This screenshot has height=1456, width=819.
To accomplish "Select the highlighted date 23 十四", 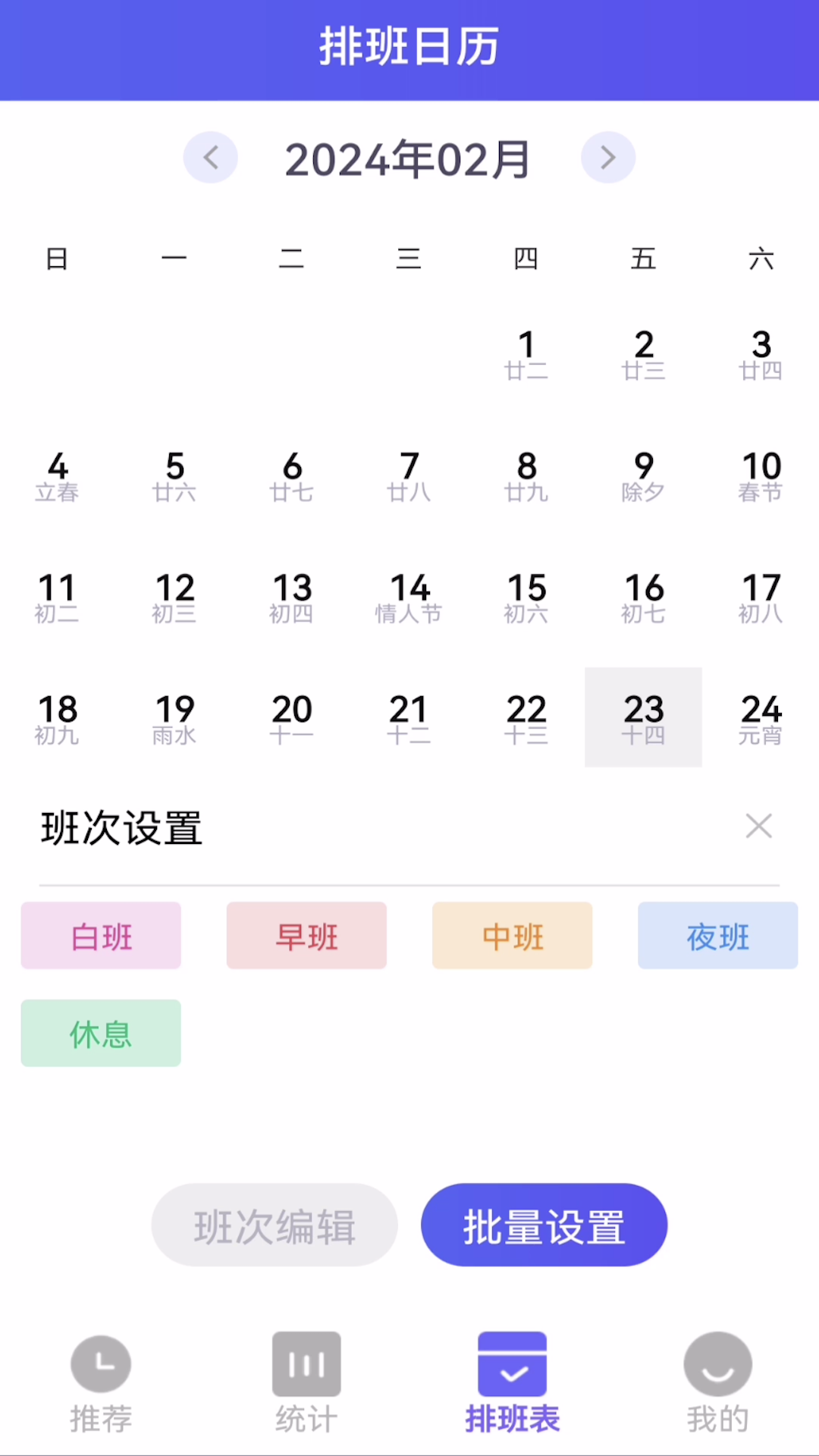I will (643, 717).
